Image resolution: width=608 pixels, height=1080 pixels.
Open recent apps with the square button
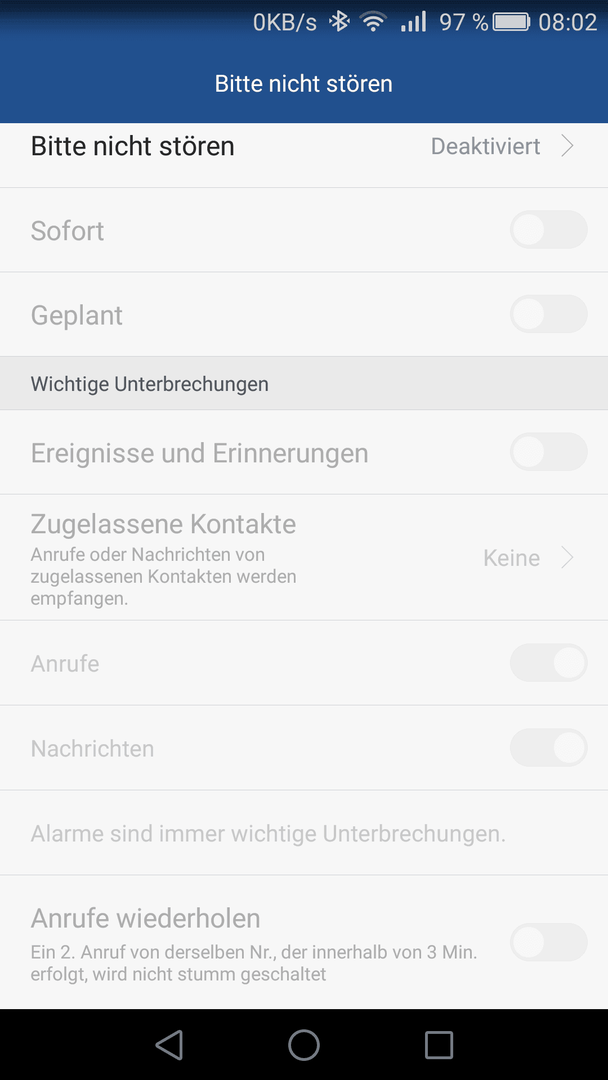point(439,1044)
